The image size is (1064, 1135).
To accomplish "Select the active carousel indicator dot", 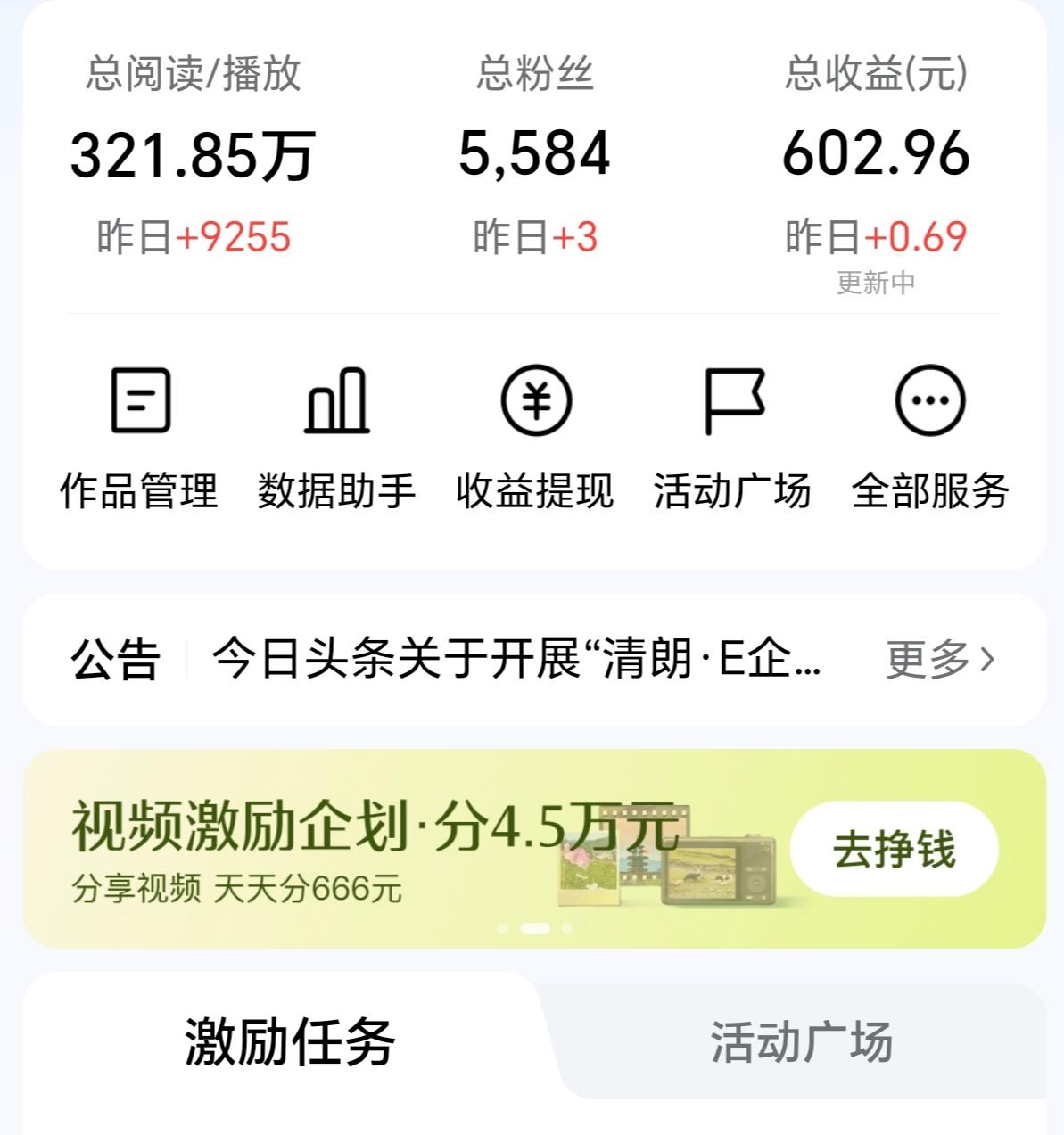I will 536,928.
